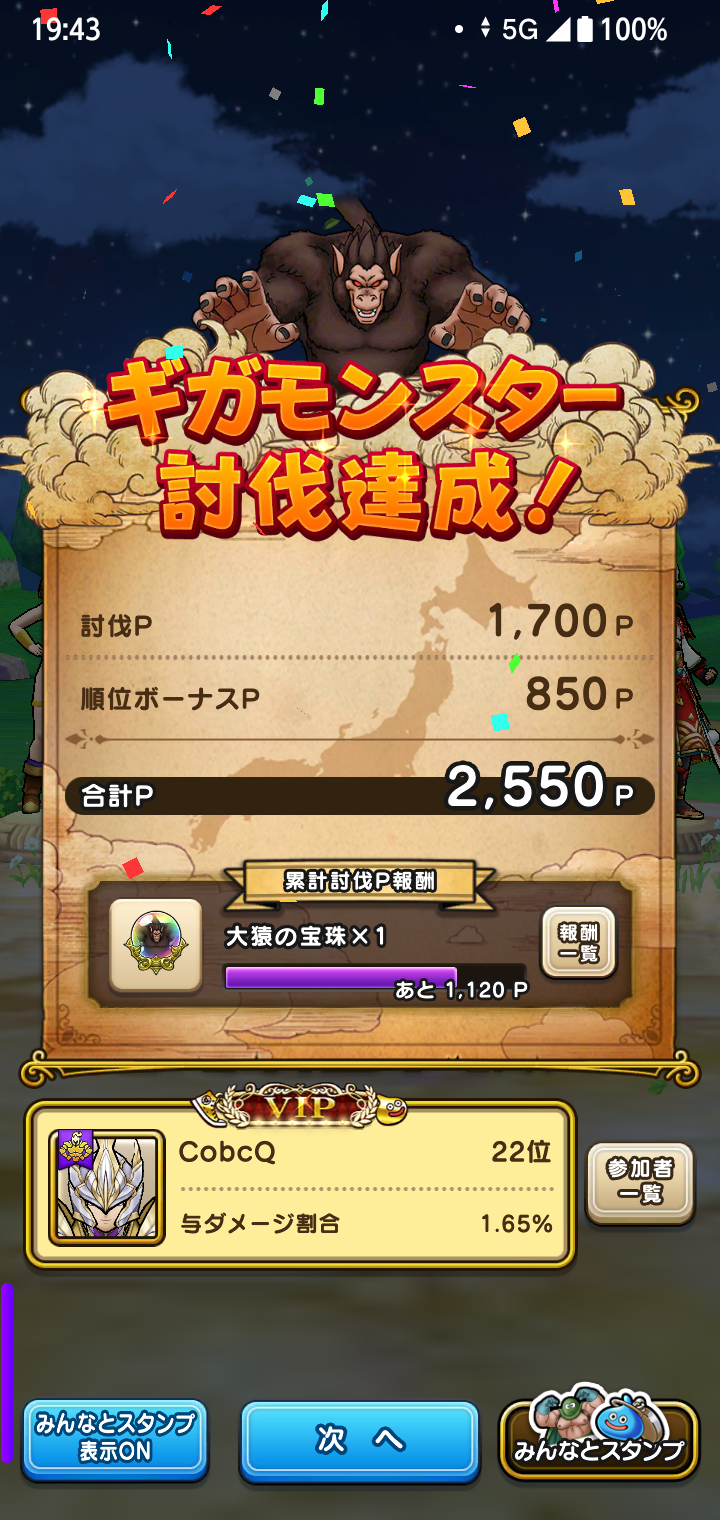Toggle みんなとスタンプ表示ON setting
This screenshot has height=1520, width=720.
point(115,1440)
